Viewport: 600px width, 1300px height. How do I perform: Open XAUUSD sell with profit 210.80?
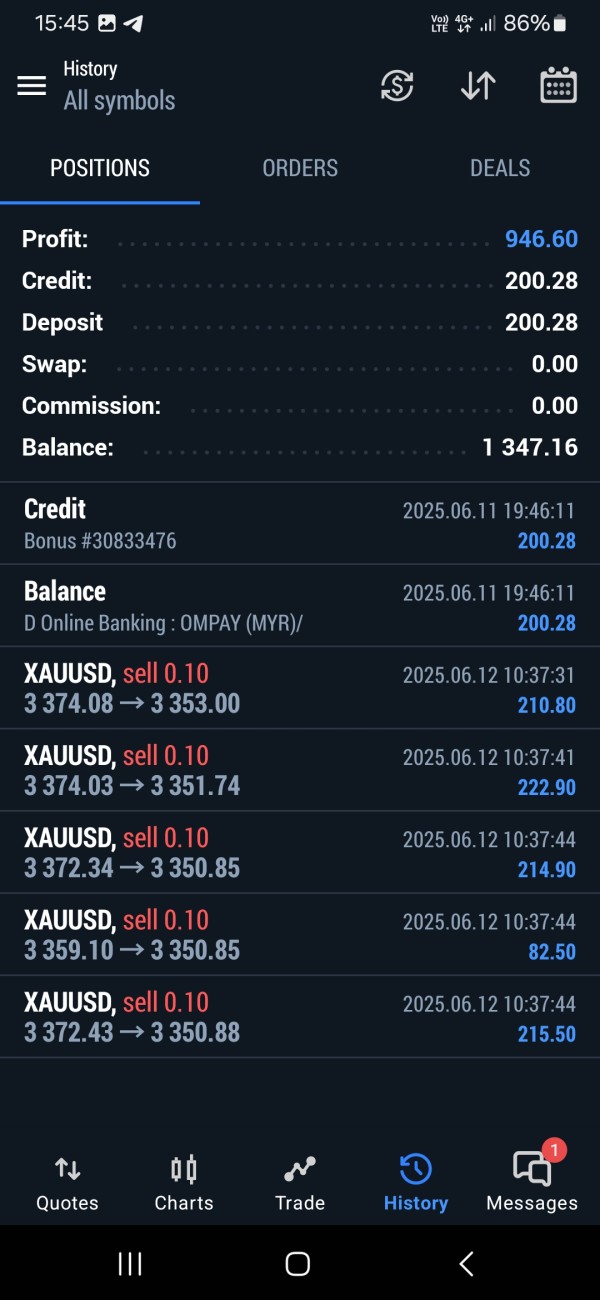pos(300,688)
